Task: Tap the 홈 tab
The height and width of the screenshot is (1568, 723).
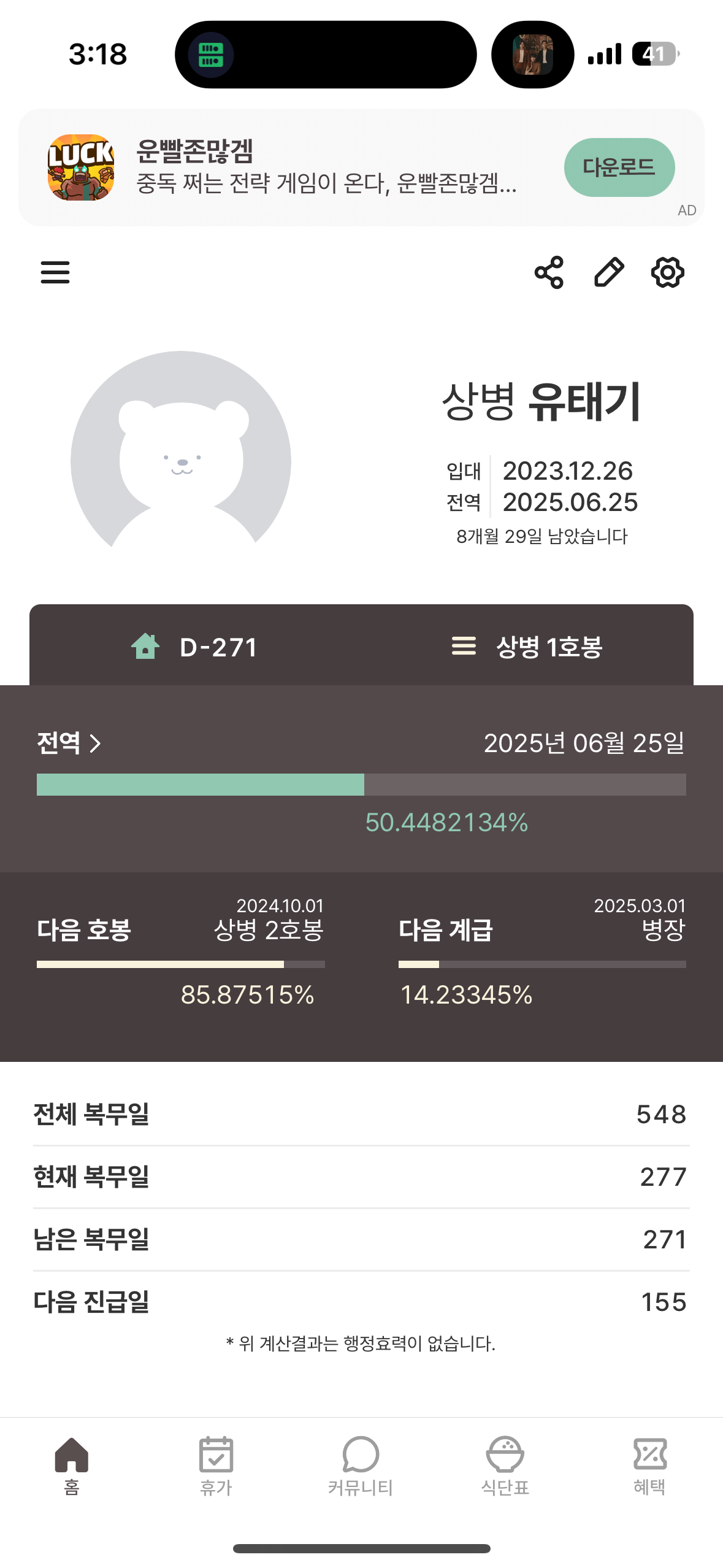Action: pyautogui.click(x=72, y=1466)
